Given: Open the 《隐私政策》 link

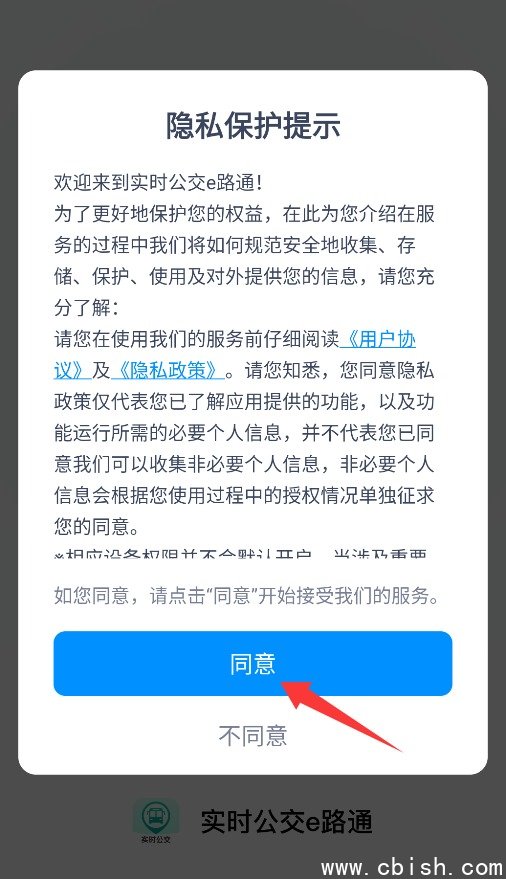Looking at the screenshot, I should pyautogui.click(x=169, y=371).
